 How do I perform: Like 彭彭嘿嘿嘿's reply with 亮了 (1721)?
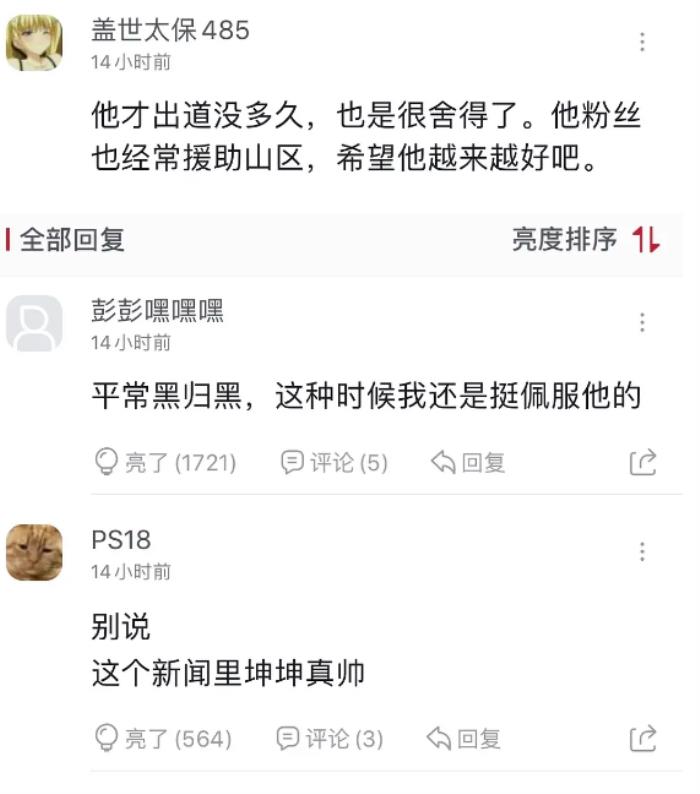click(165, 462)
